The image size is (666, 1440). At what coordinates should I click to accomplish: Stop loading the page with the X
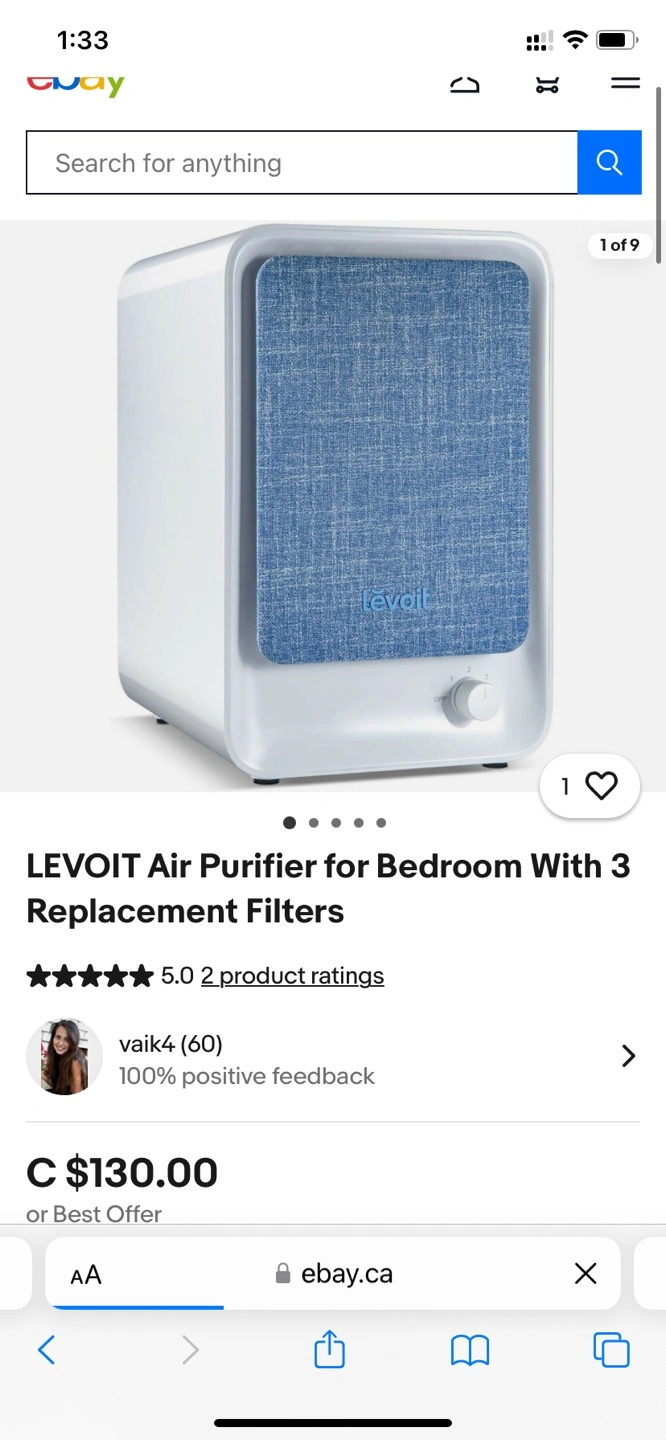[586, 1273]
